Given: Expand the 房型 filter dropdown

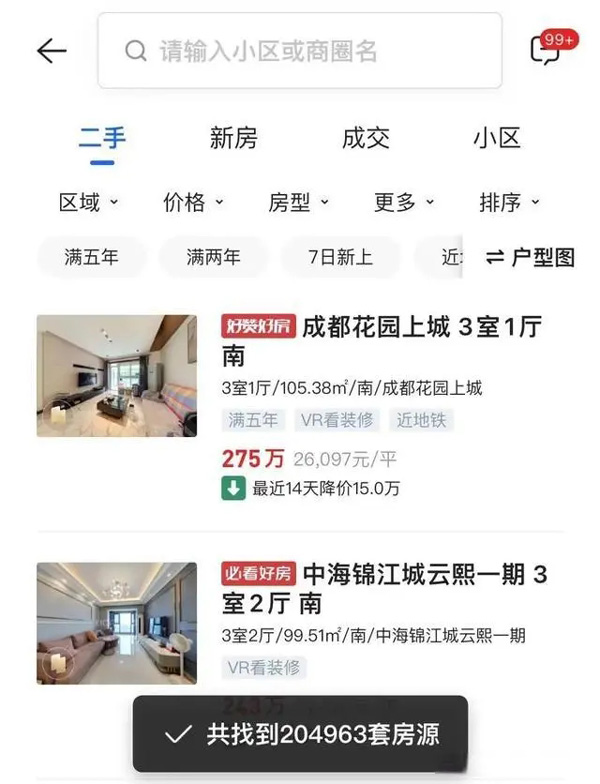Looking at the screenshot, I should [x=298, y=203].
